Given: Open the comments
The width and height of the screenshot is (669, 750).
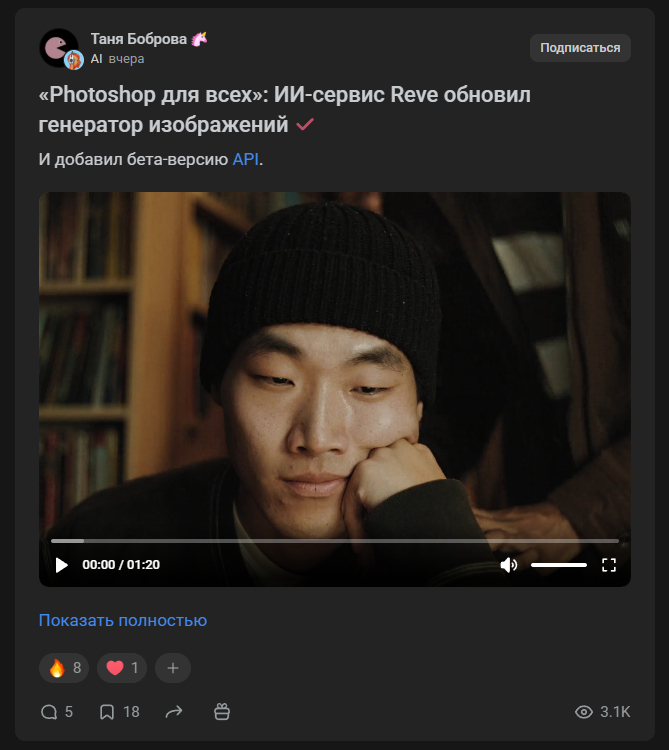Looking at the screenshot, I should click(x=56, y=712).
